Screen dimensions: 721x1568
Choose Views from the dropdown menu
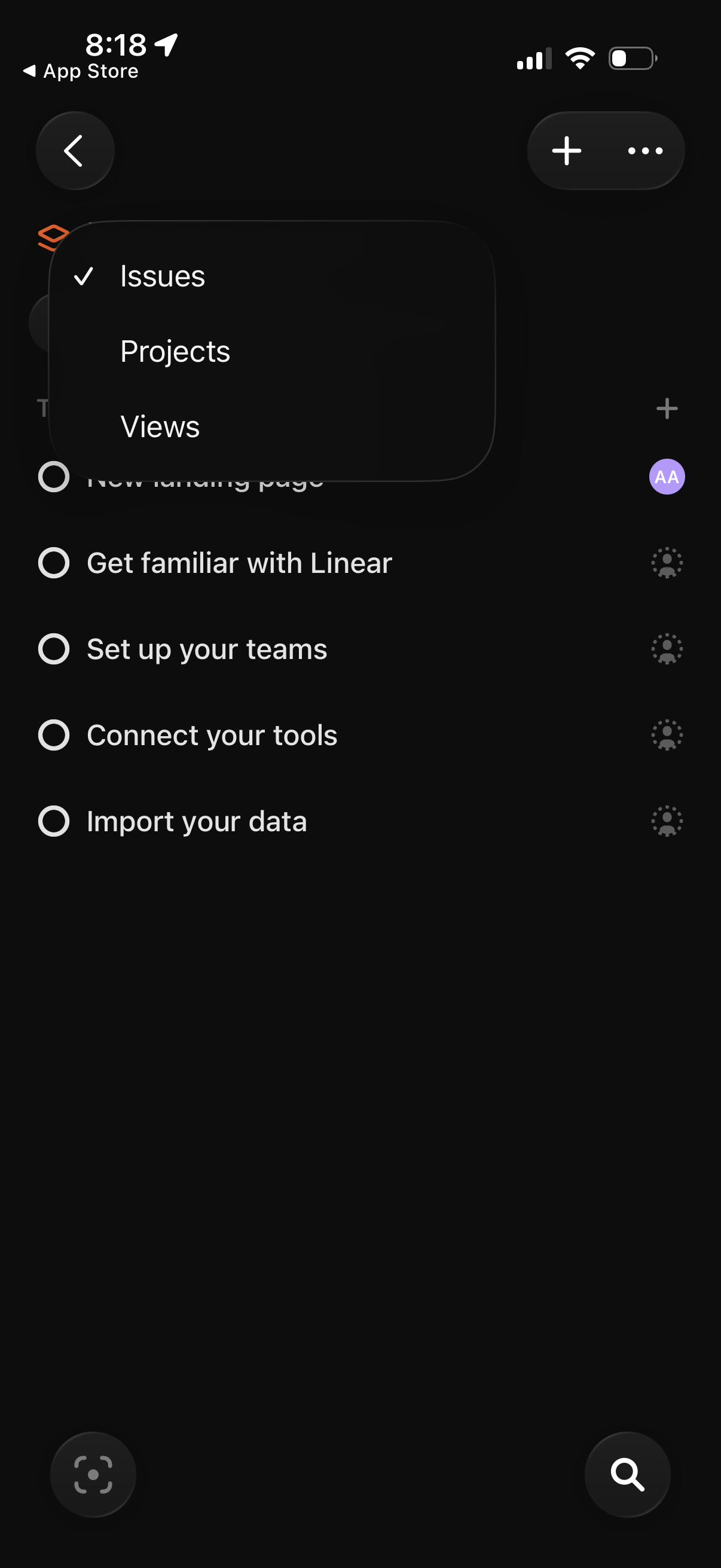160,426
